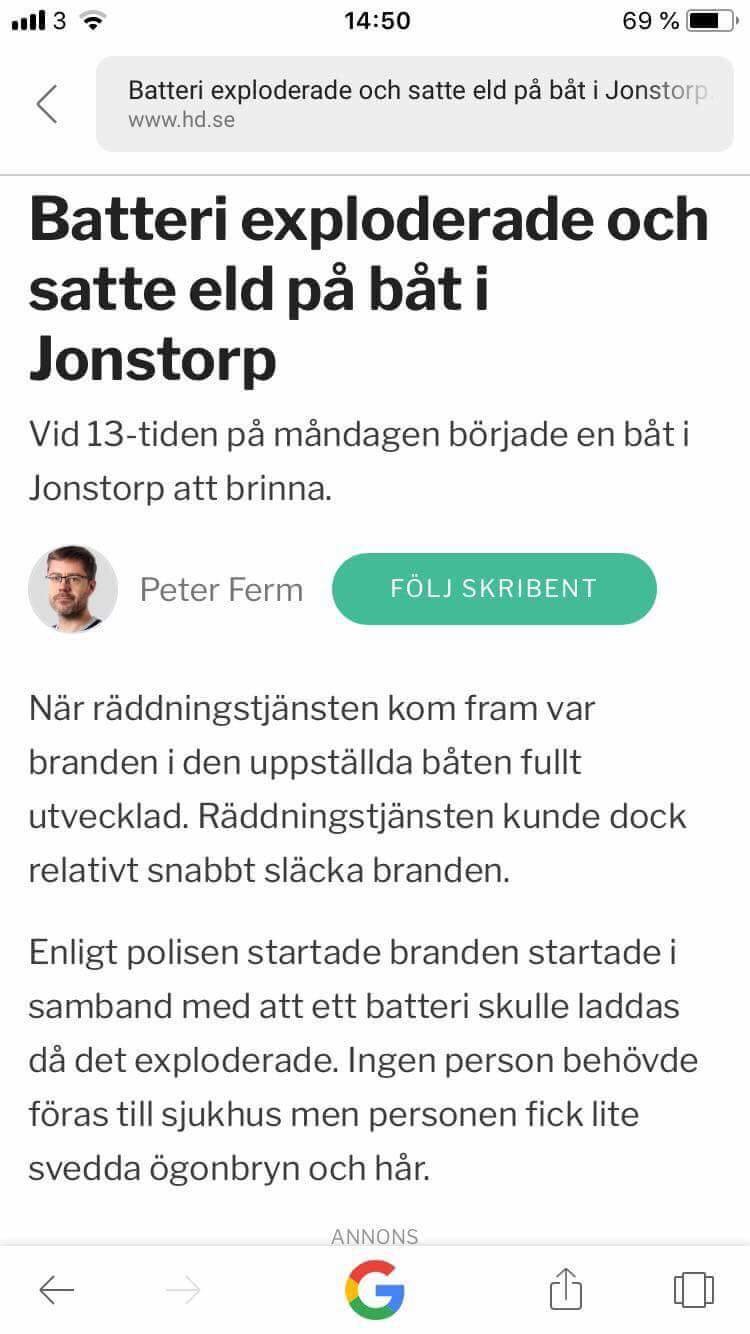The image size is (750, 1334).
Task: Tap the back chevron beside the address bar
Action: pyautogui.click(x=47, y=104)
